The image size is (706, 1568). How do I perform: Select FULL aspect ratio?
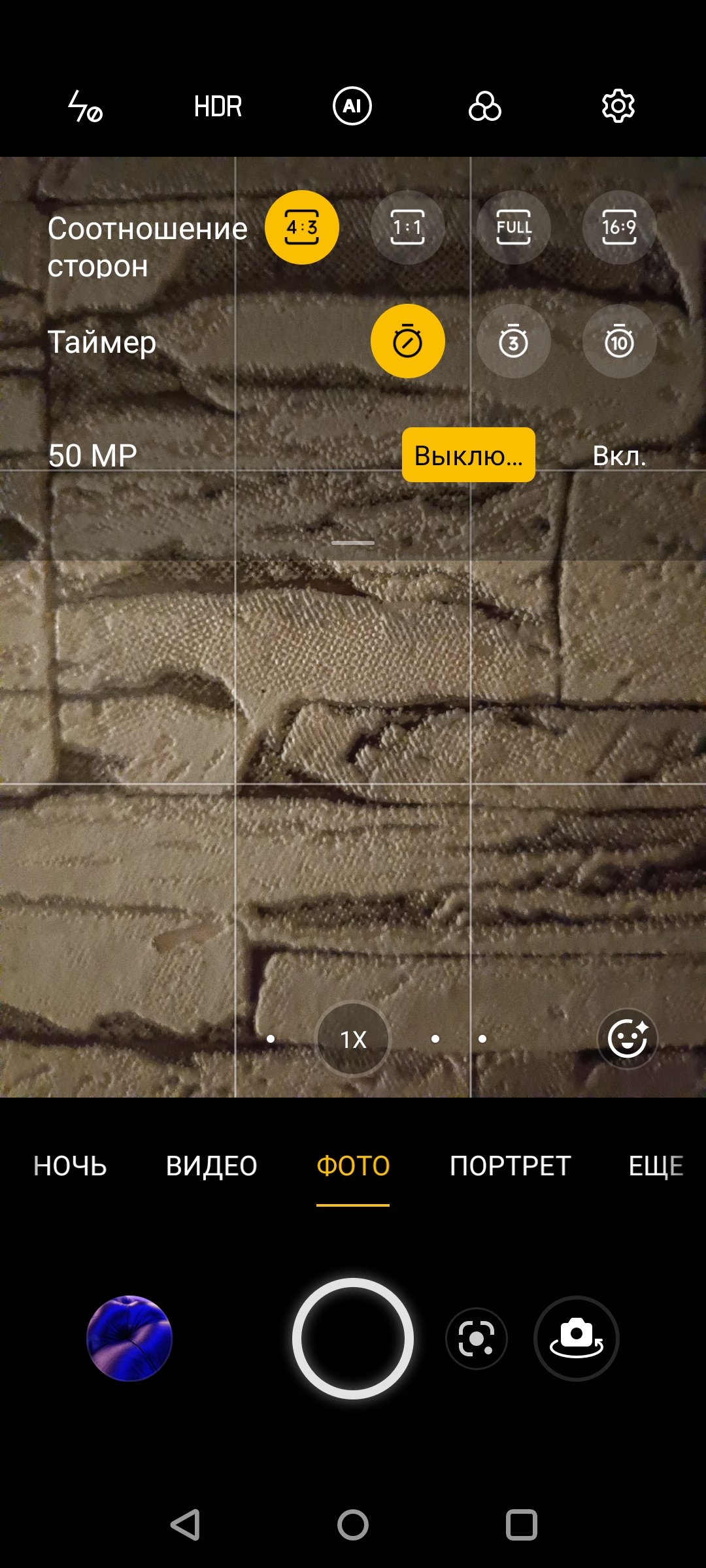tap(514, 227)
